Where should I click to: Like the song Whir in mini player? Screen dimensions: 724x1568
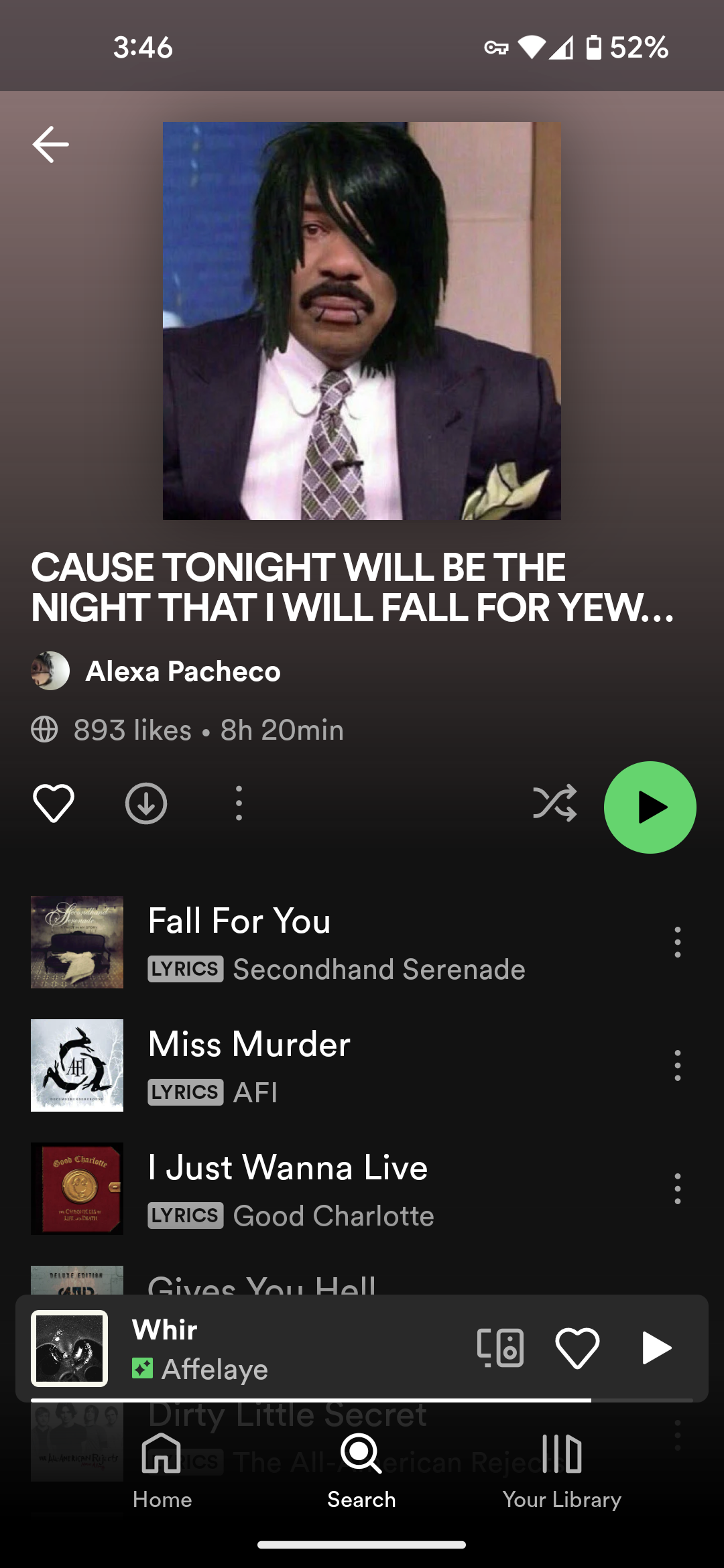577,1348
